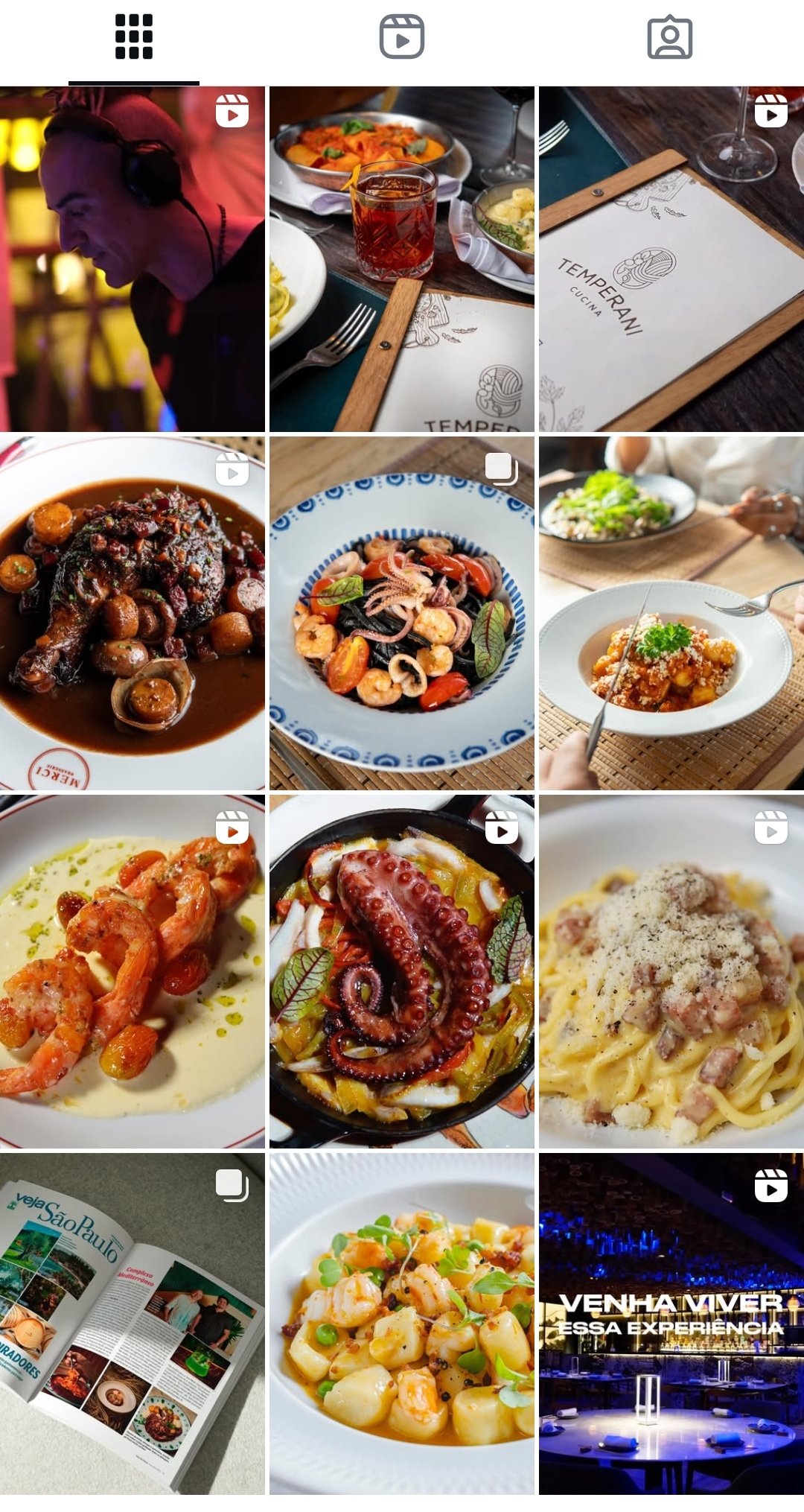Screen dimensions: 804x1512
Task: Open the black seafood pasta carousel post
Action: (x=402, y=613)
